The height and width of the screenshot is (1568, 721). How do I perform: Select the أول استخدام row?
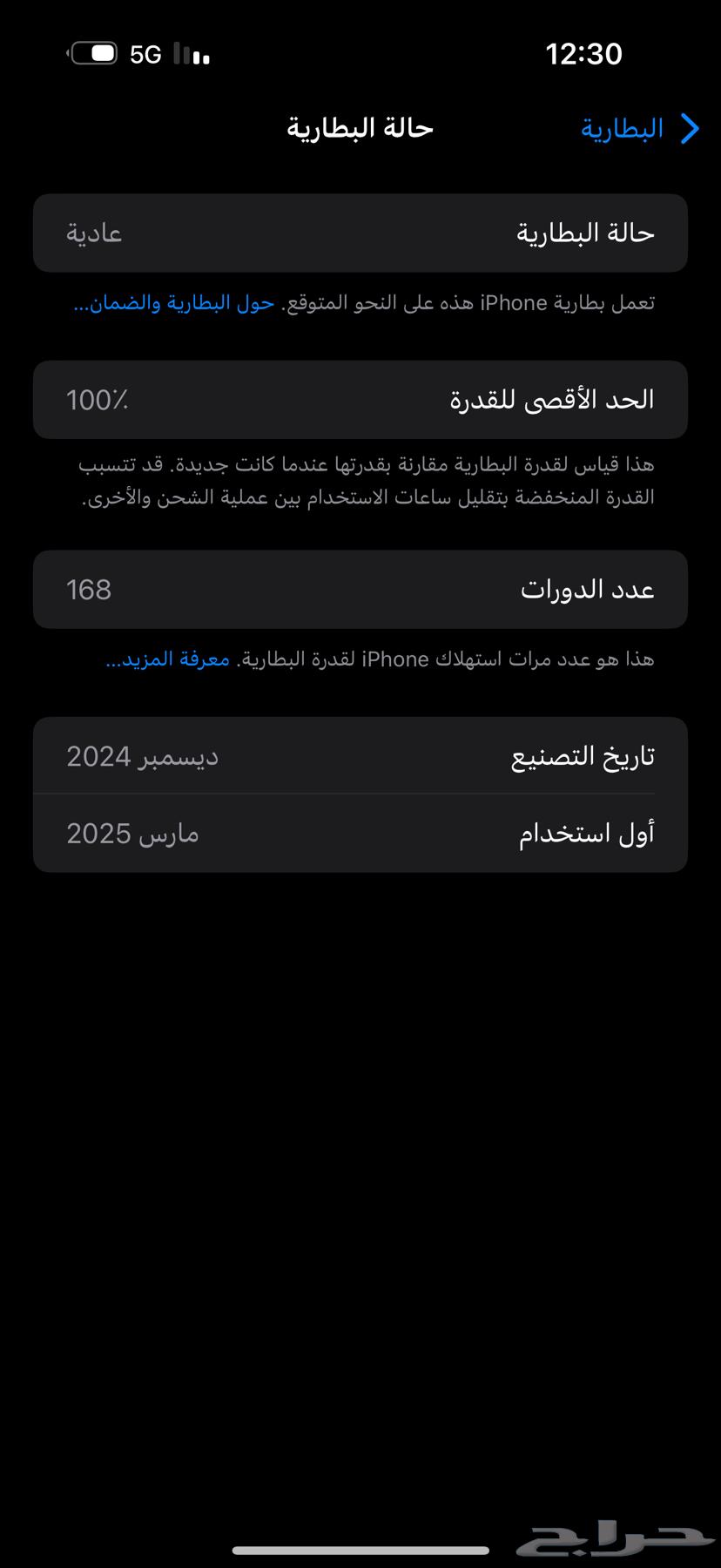360,833
